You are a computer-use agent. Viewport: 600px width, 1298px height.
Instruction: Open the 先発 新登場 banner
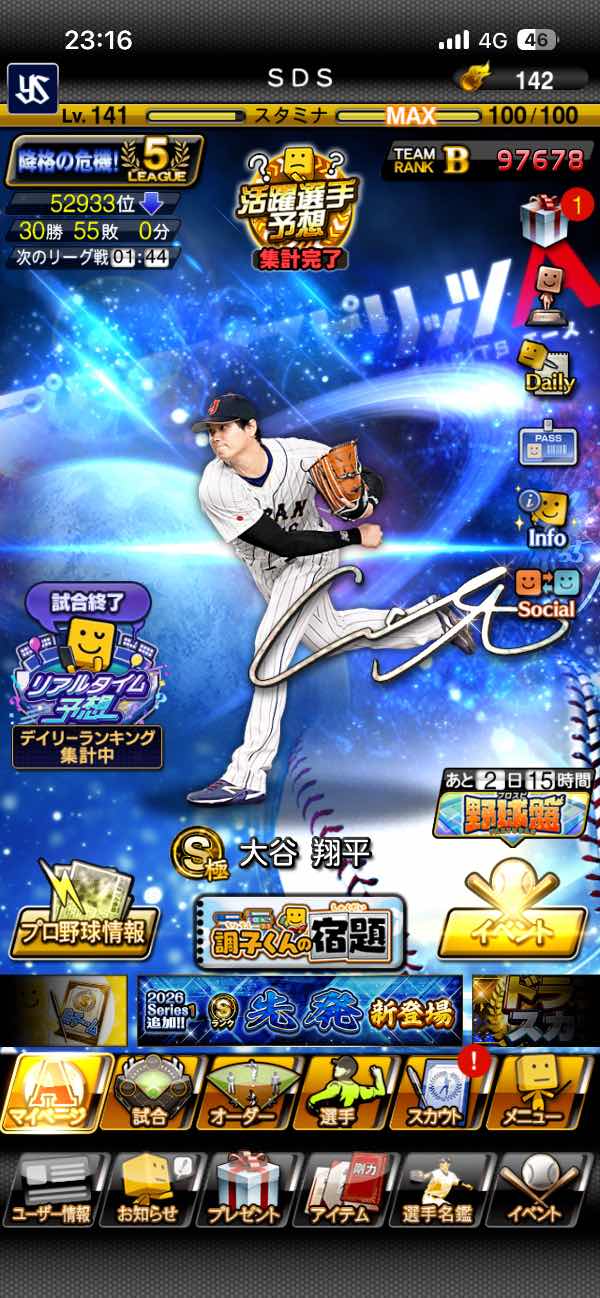300,1010
